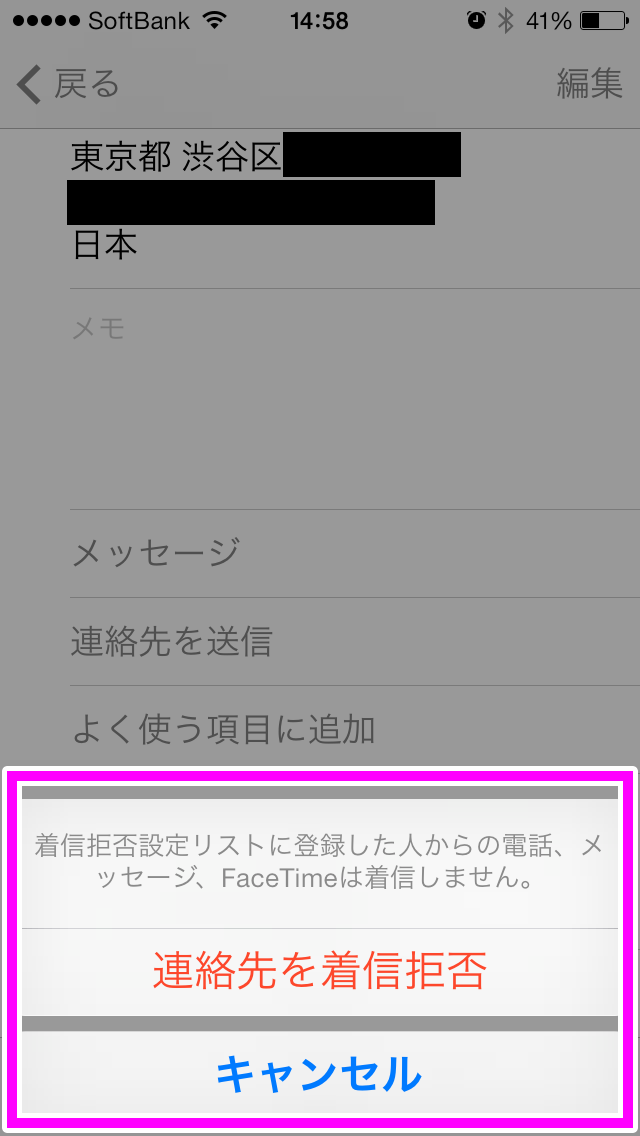The image size is (640, 1136).
Task: Confirm 連絡先を着信拒否 to block contact
Action: [x=320, y=972]
